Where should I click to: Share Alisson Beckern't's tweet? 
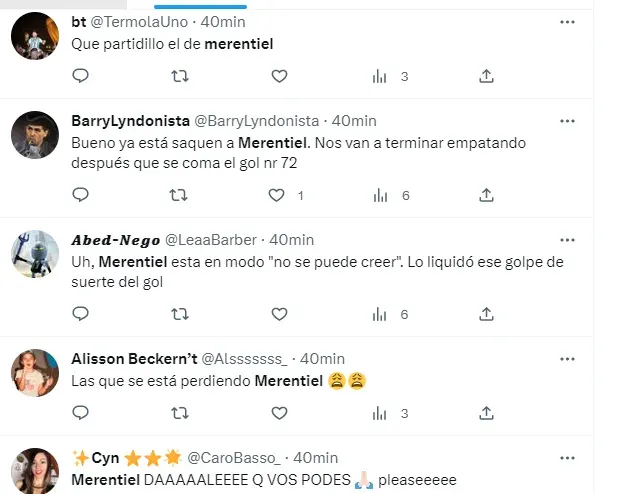point(486,413)
